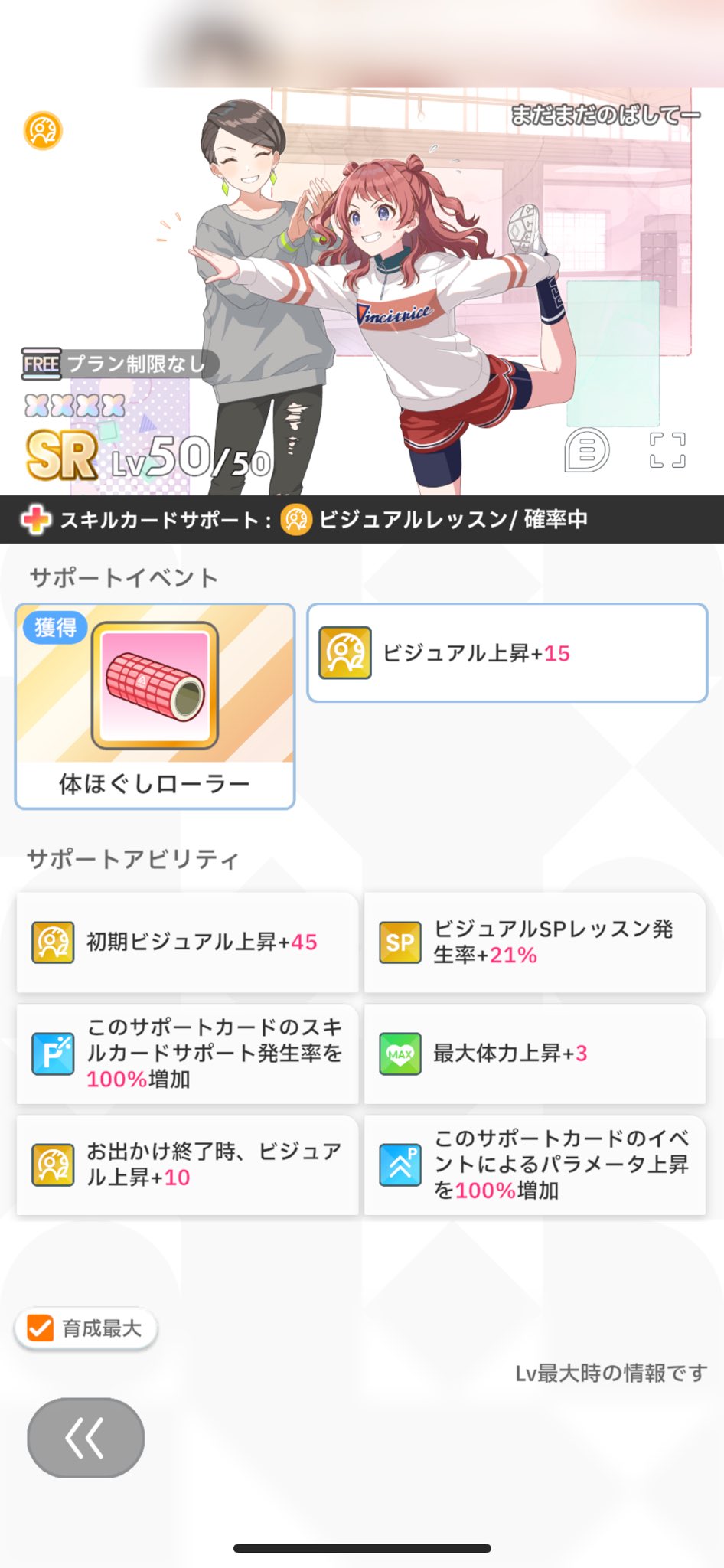The width and height of the screenshot is (724, 1568).
Task: View the ビジュアル上昇+15 event detail
Action: coord(507,653)
